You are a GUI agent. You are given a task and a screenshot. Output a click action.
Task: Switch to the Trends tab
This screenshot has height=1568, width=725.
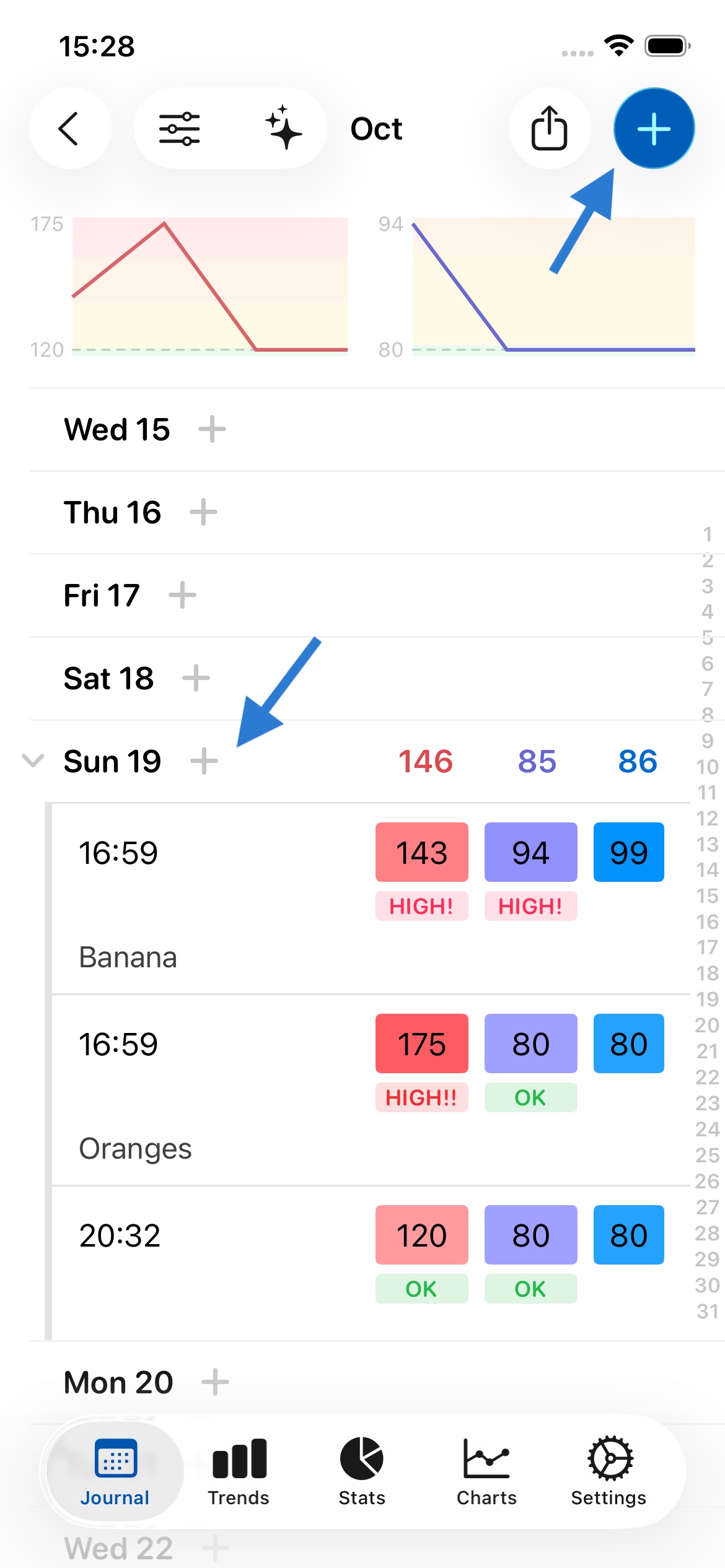tap(239, 1471)
